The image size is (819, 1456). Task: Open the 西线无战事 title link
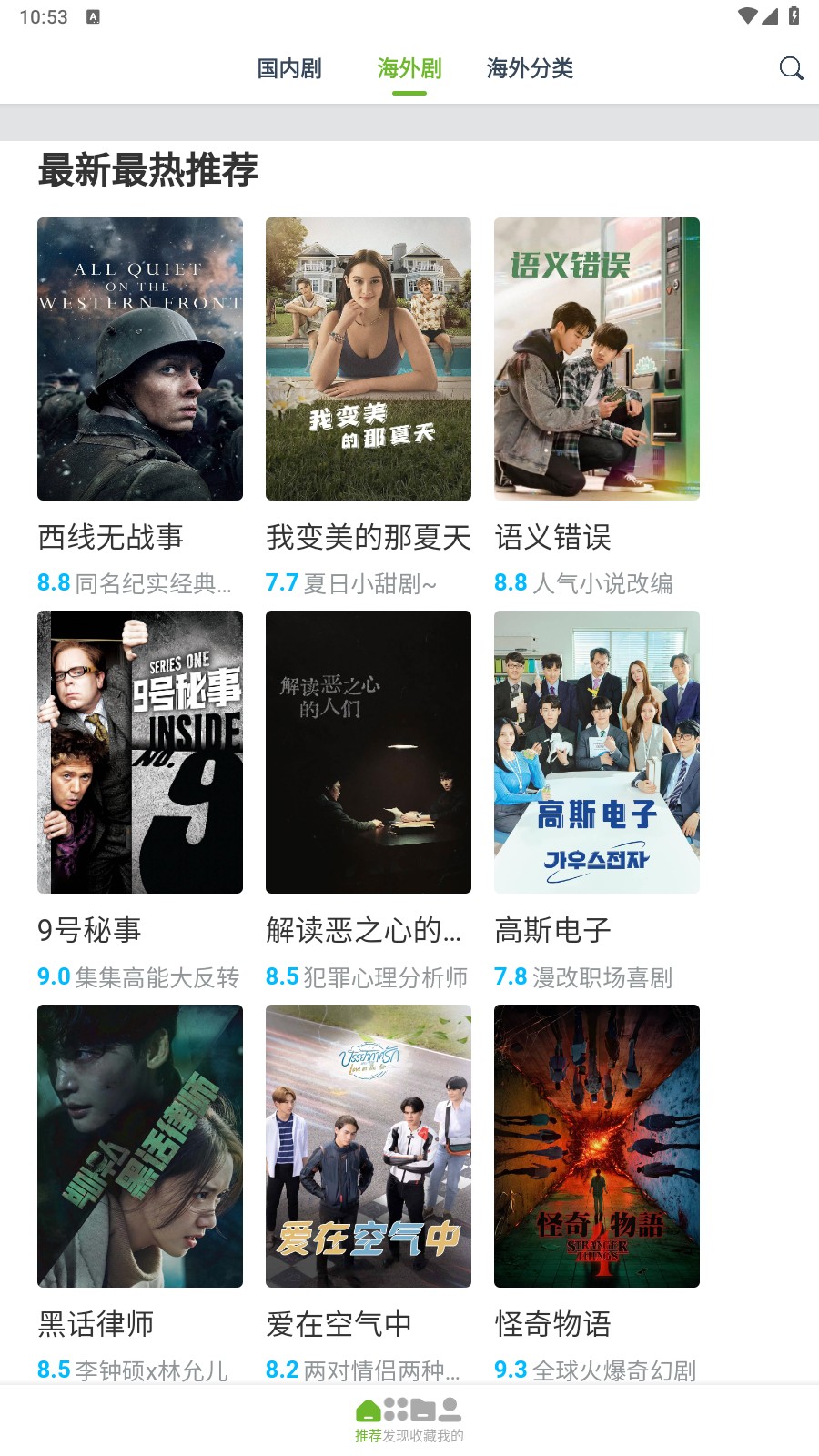[x=109, y=538]
